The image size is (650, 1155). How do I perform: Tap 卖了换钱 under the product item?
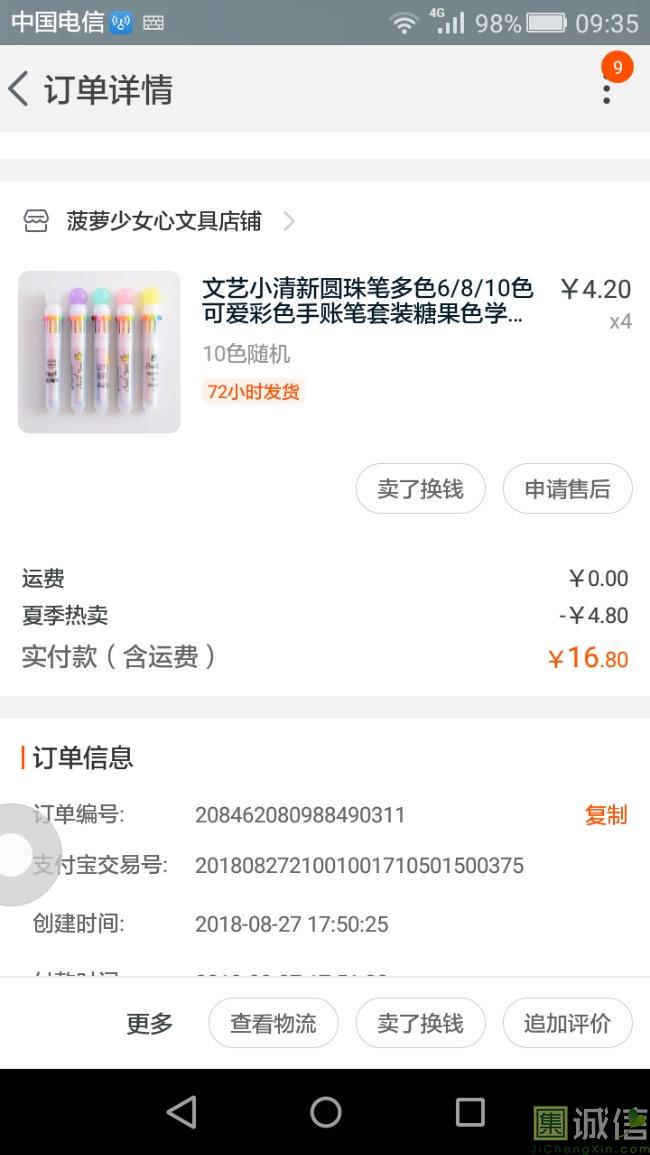tap(420, 489)
